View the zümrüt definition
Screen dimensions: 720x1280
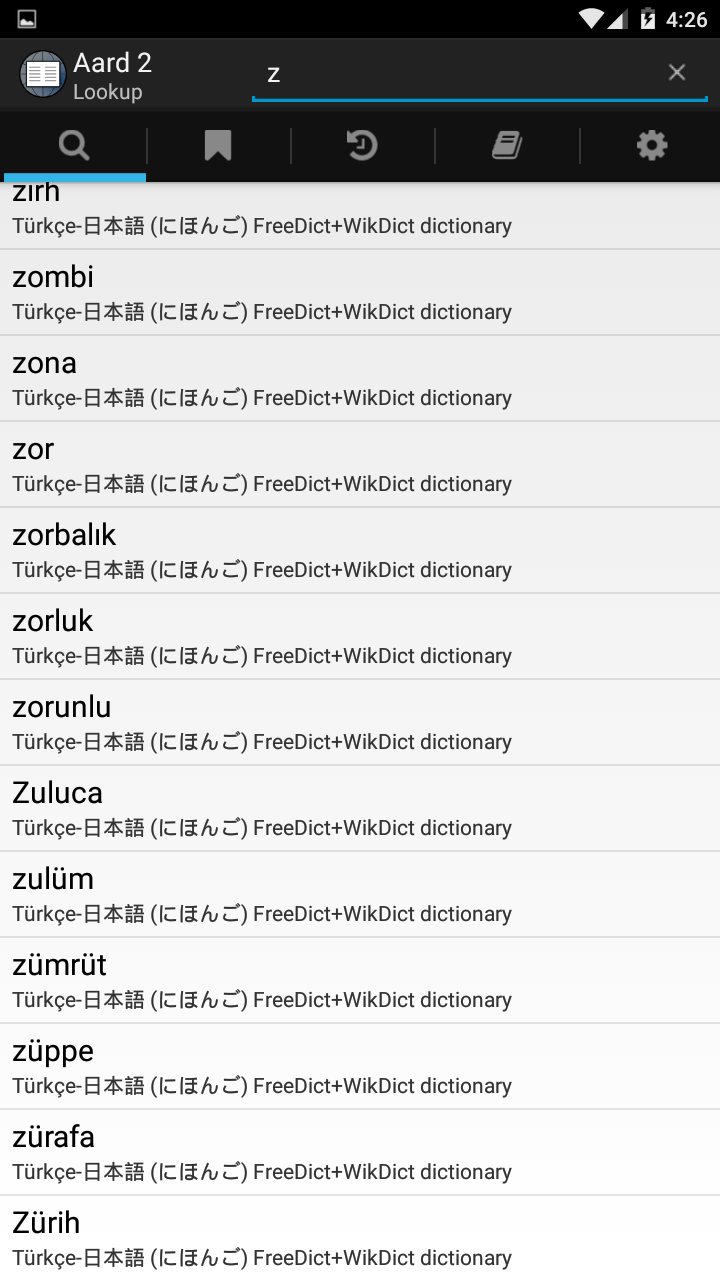tap(360, 980)
